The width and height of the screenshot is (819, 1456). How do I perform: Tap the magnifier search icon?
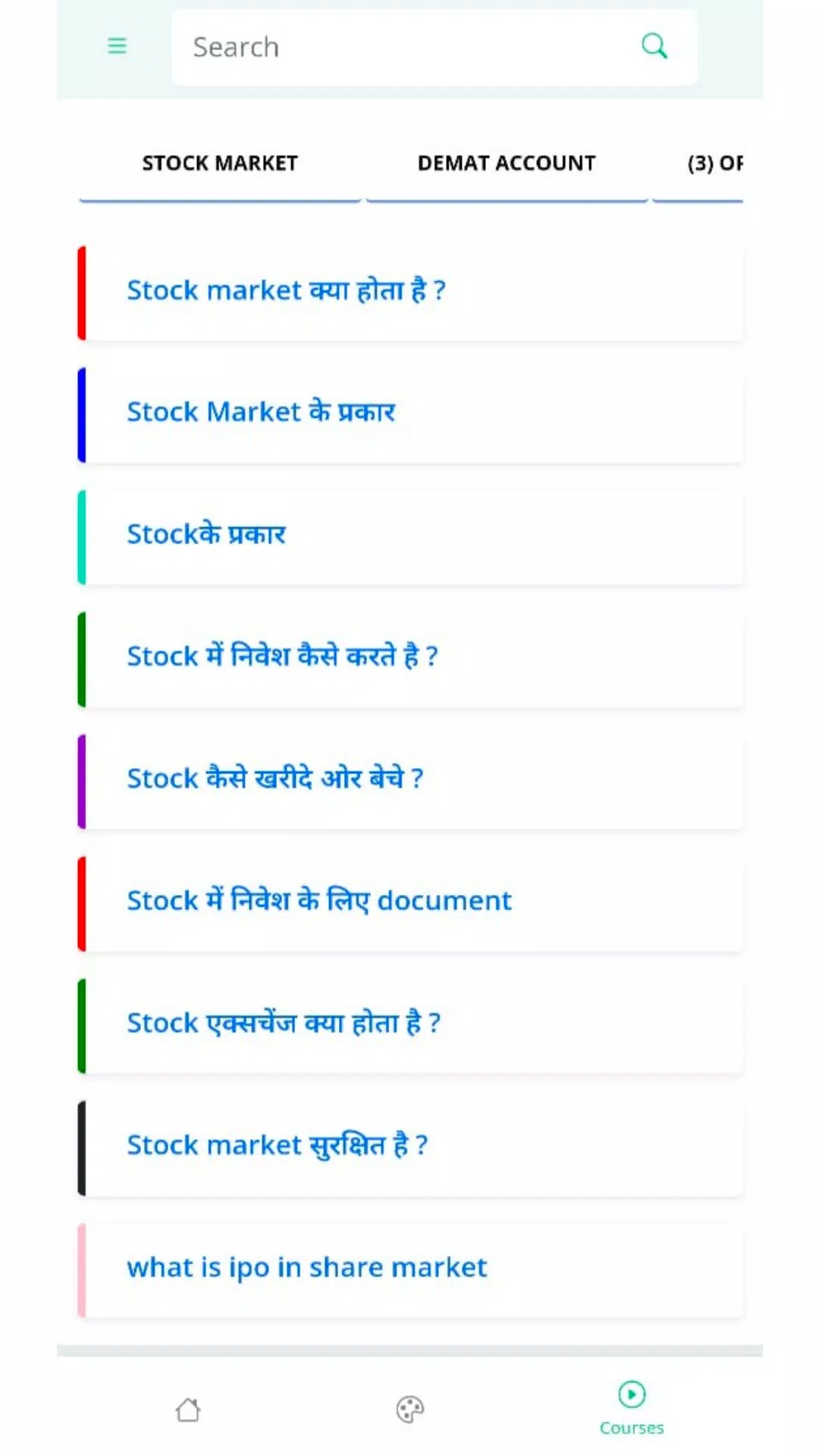tap(654, 46)
